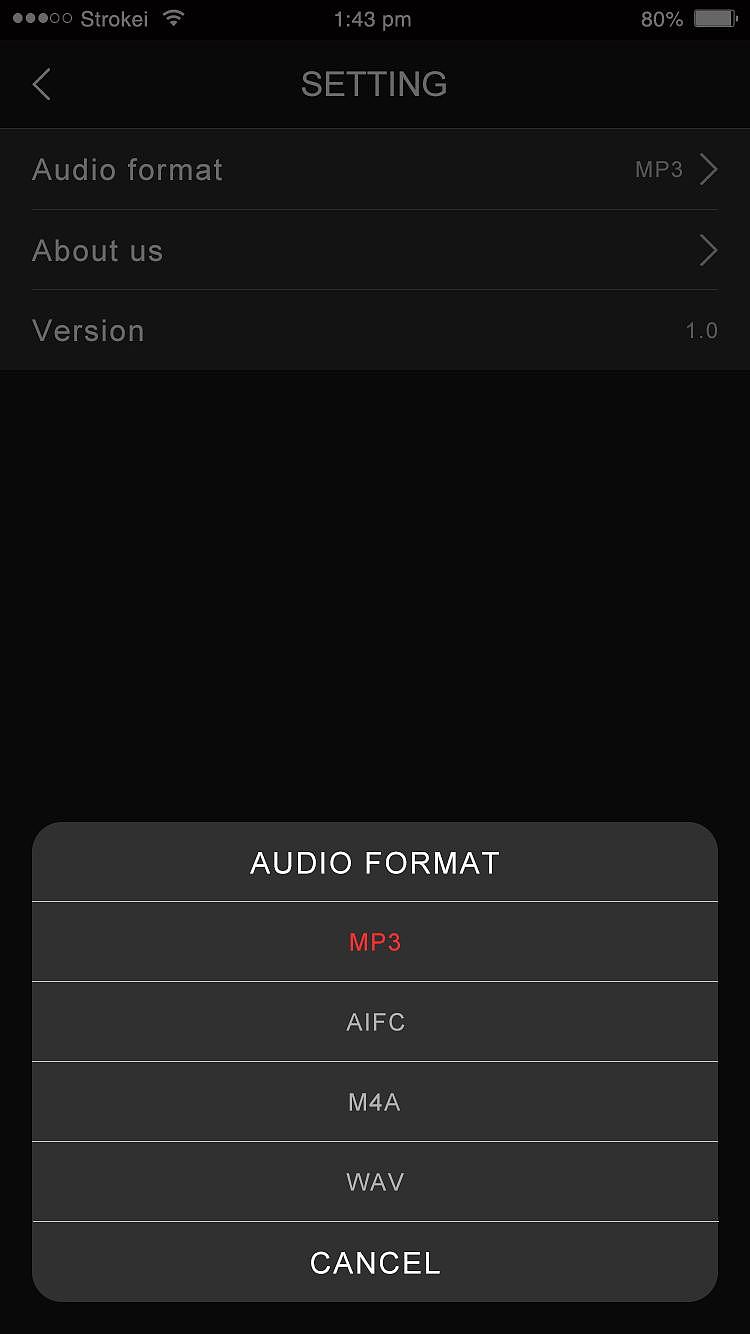Tap the 80% battery percentage text
This screenshot has height=1334, width=750.
click(x=660, y=18)
